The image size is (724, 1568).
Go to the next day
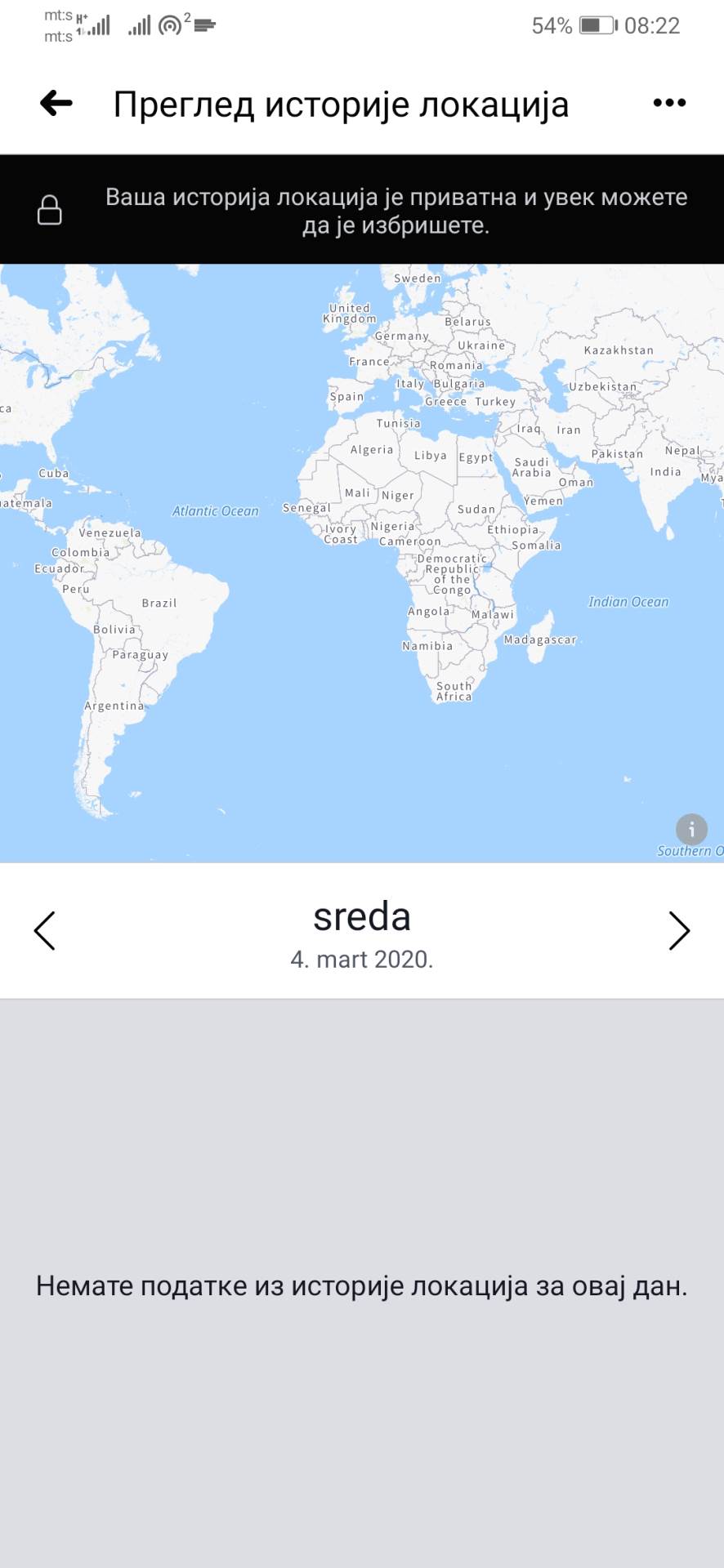point(679,931)
